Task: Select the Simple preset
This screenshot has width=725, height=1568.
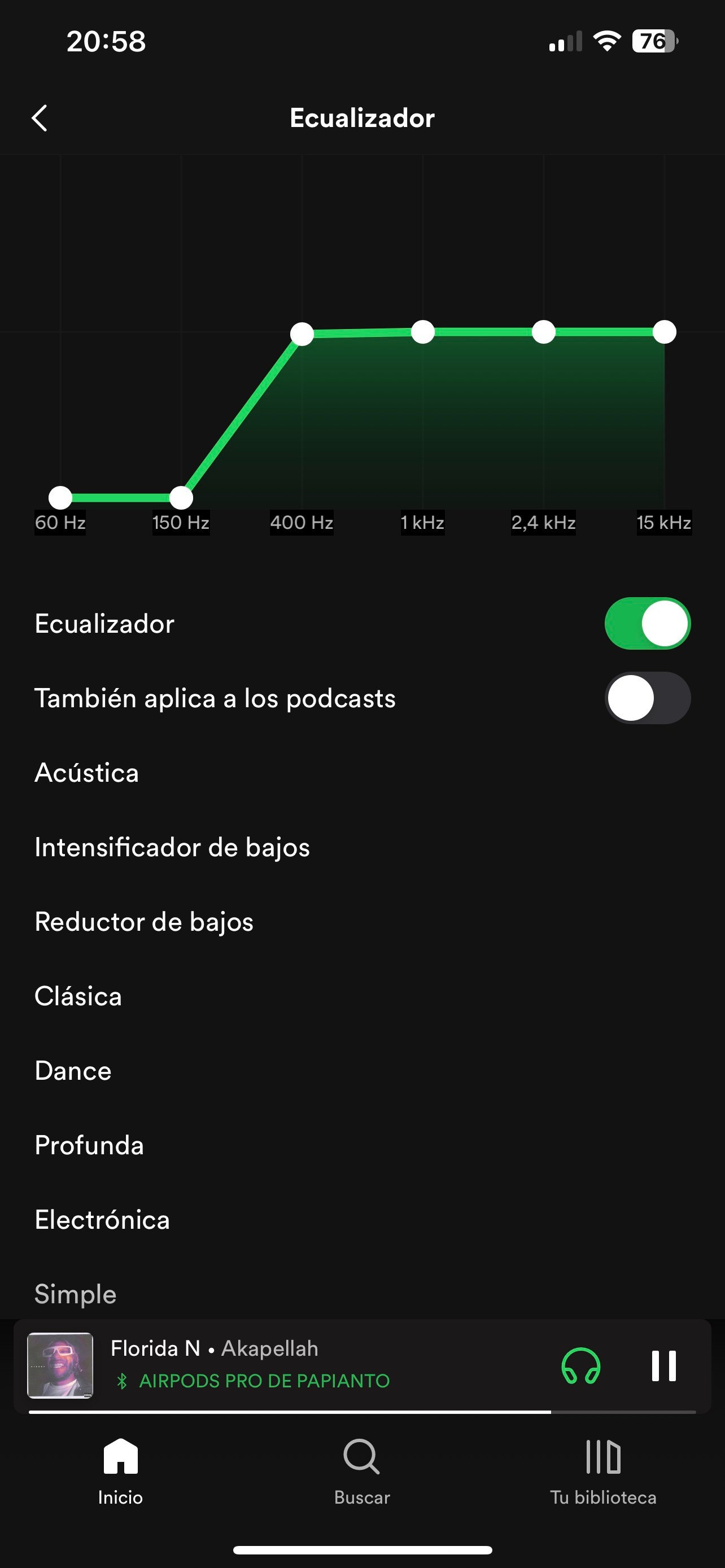Action: [x=76, y=1294]
